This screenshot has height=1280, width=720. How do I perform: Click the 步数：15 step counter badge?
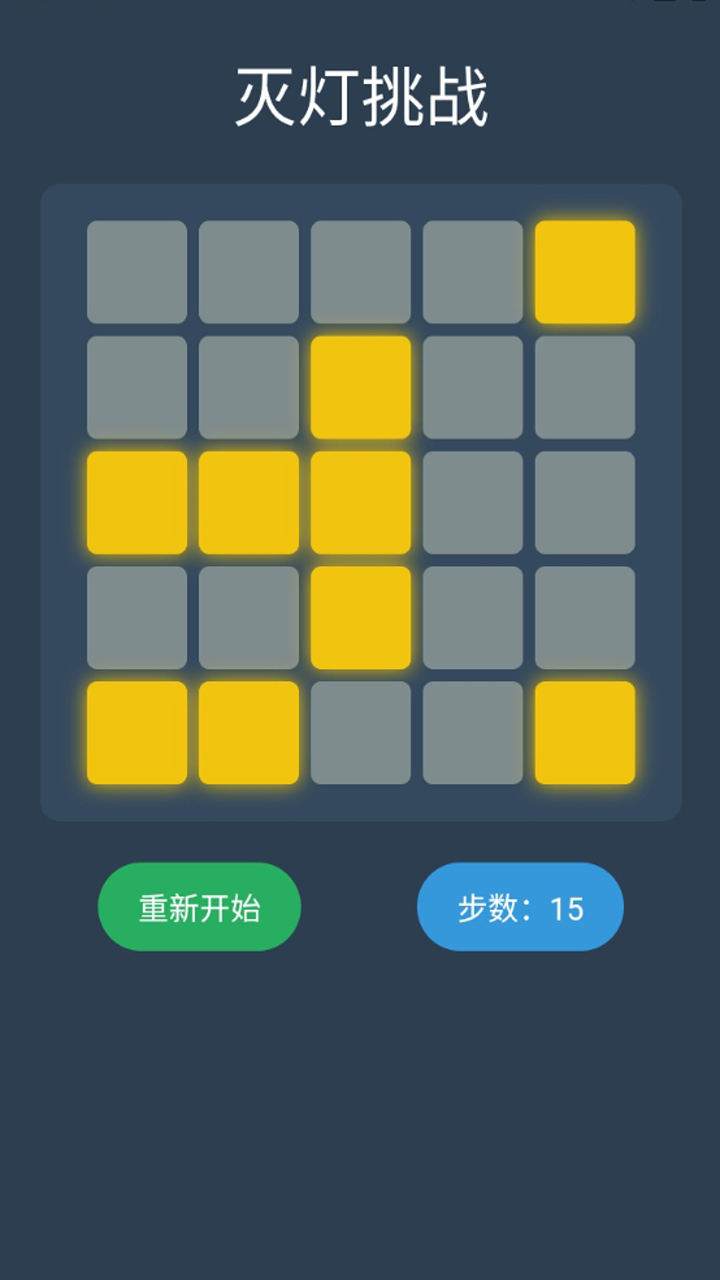(520, 905)
